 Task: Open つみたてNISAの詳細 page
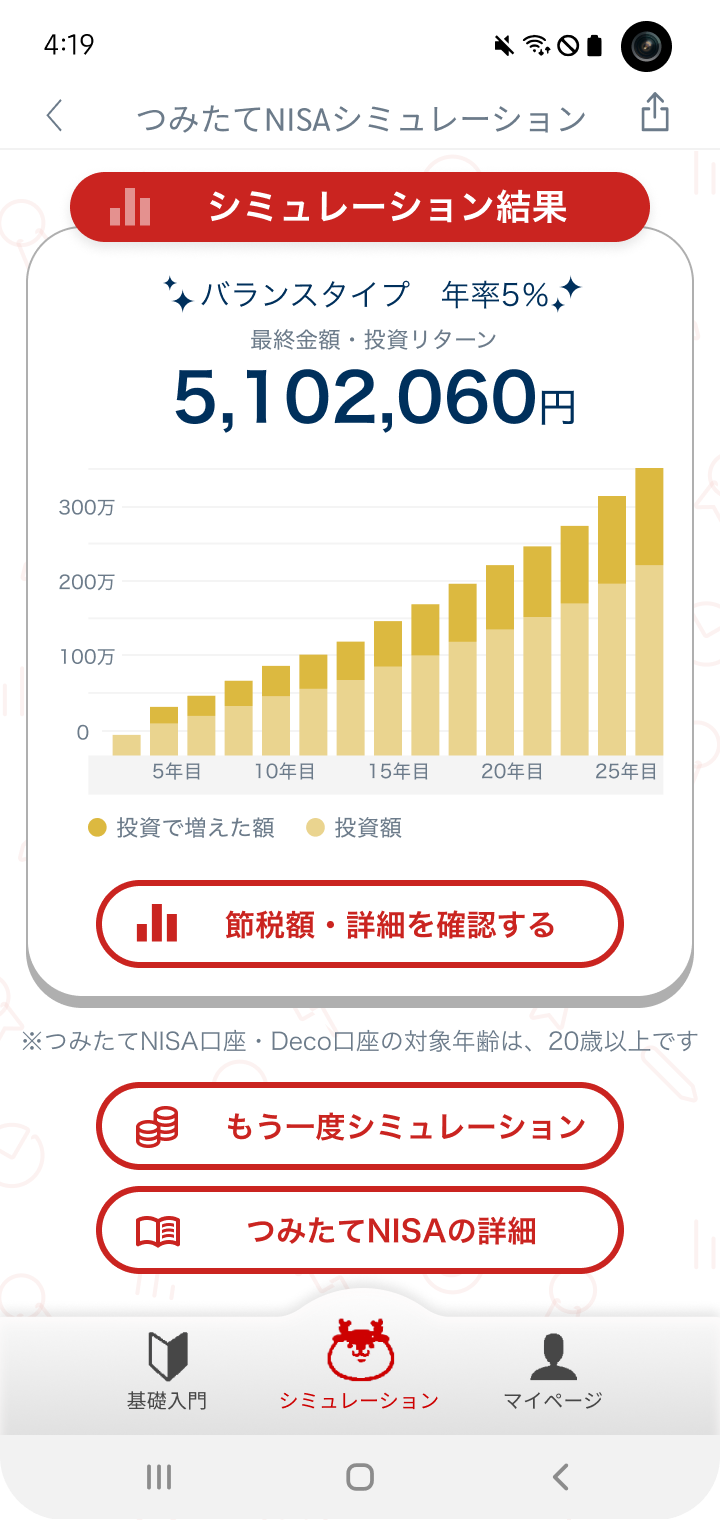click(x=360, y=1230)
